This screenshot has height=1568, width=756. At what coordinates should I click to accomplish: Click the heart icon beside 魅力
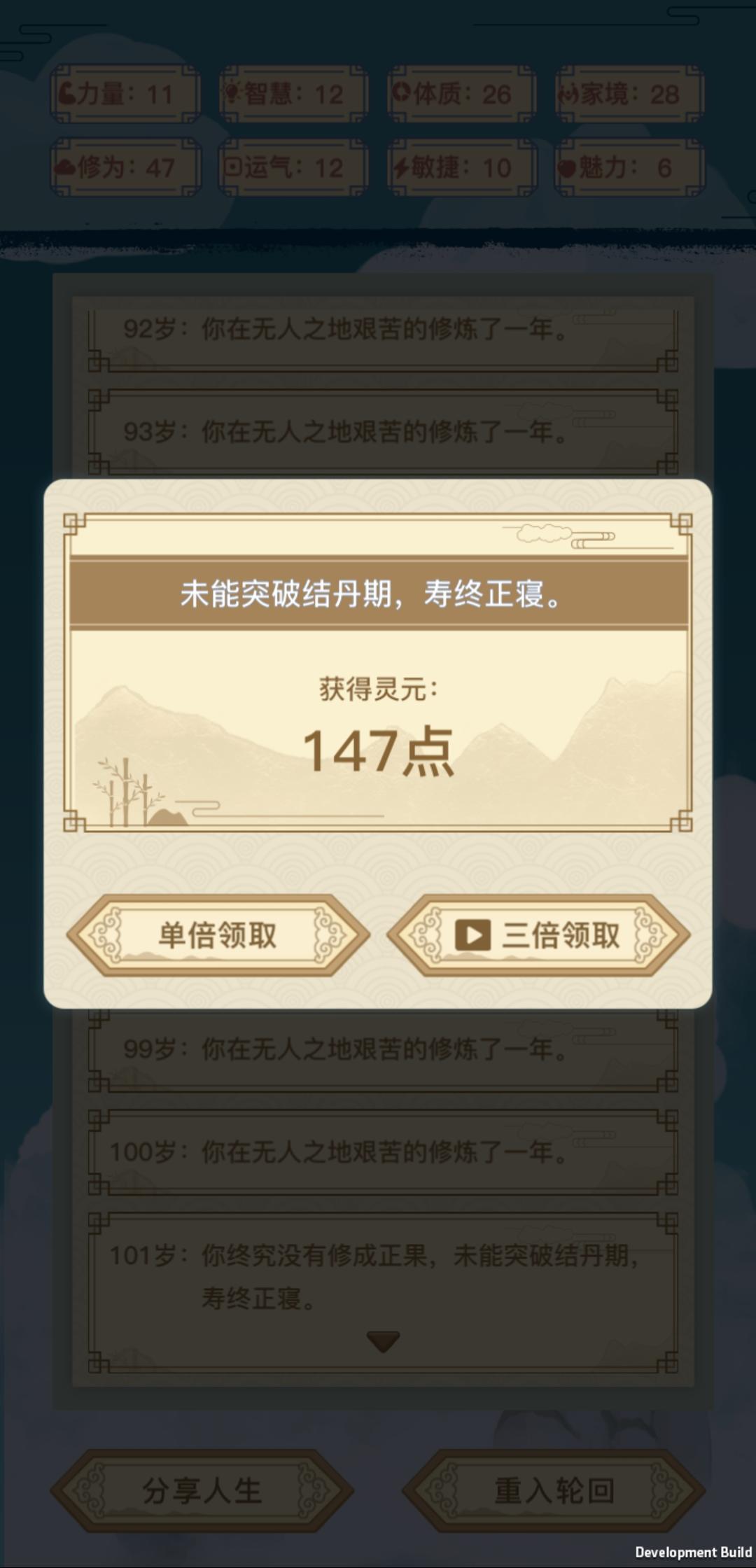568,168
